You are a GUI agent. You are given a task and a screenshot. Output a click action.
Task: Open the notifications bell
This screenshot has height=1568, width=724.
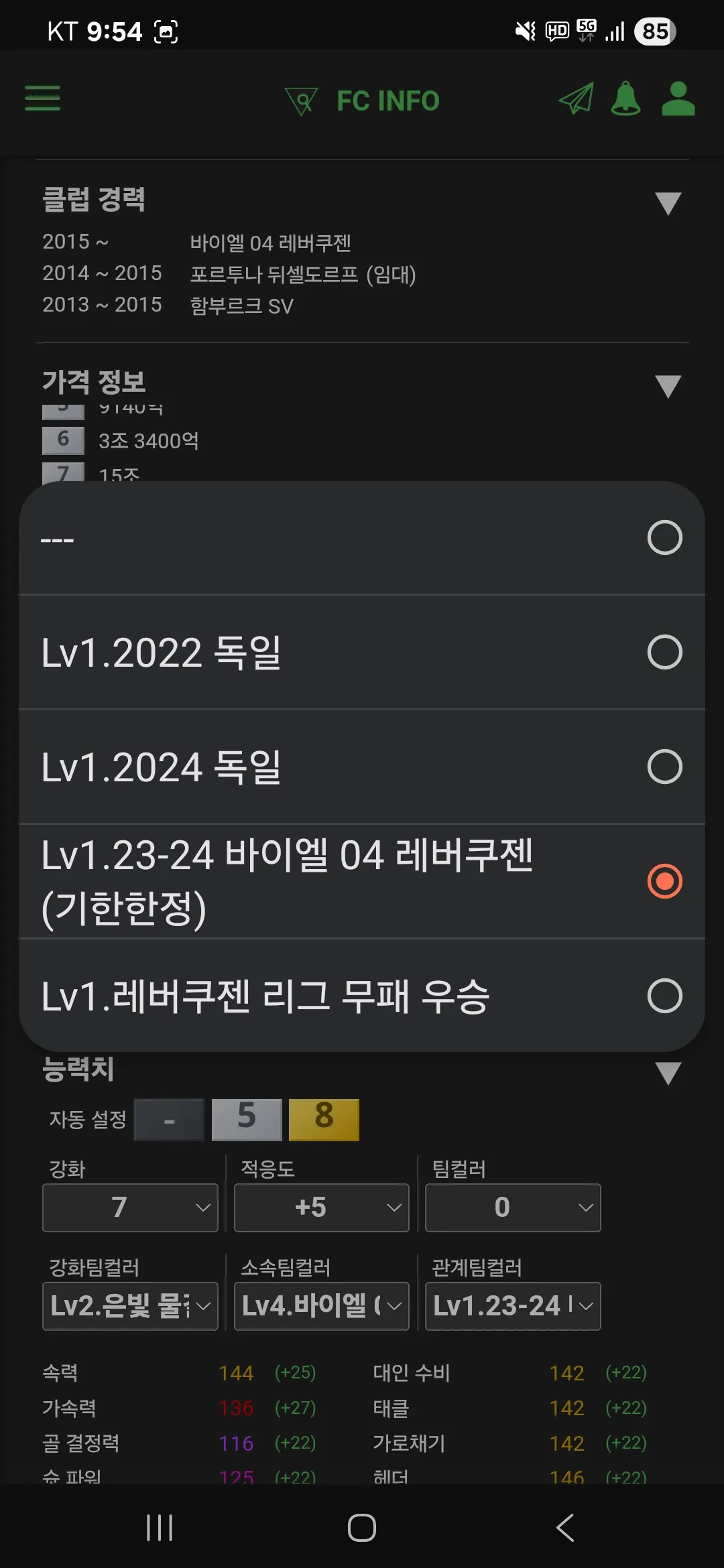coord(625,99)
